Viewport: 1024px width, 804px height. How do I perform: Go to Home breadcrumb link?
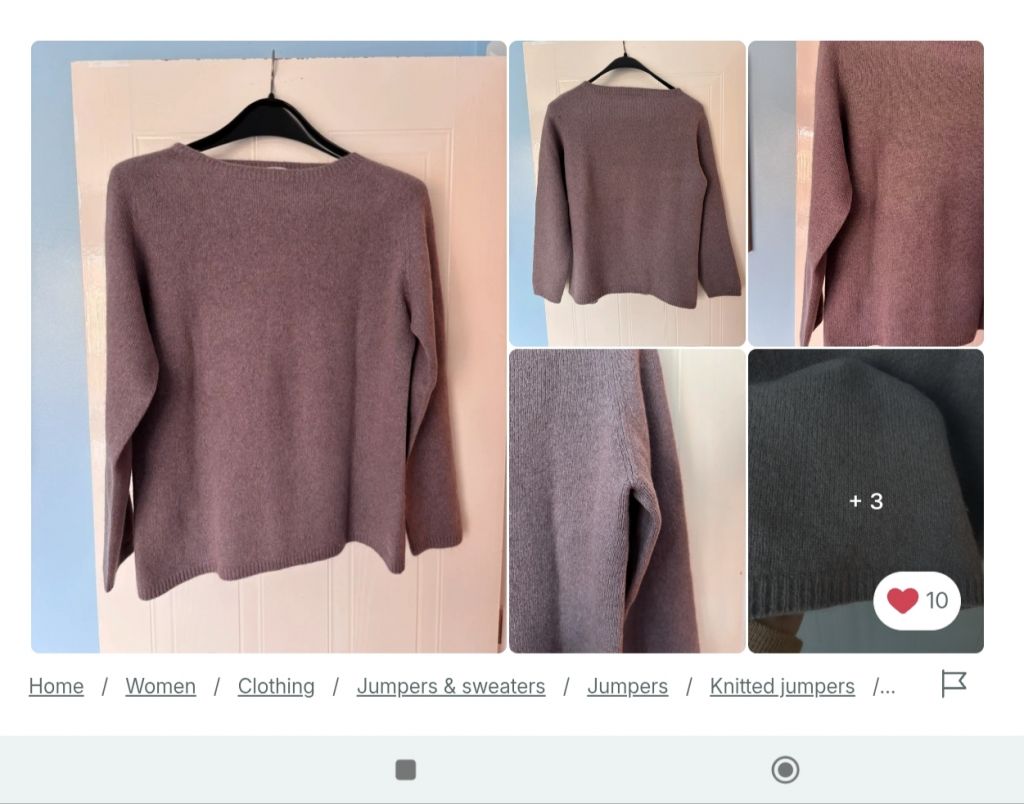click(56, 686)
